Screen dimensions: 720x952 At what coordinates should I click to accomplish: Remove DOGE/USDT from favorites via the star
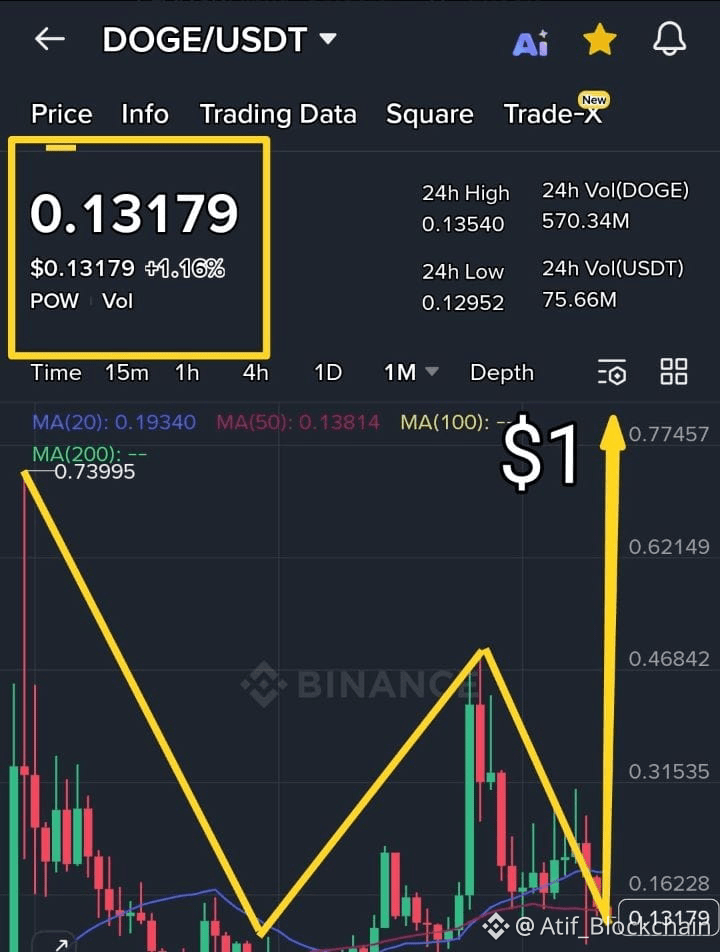click(x=599, y=40)
